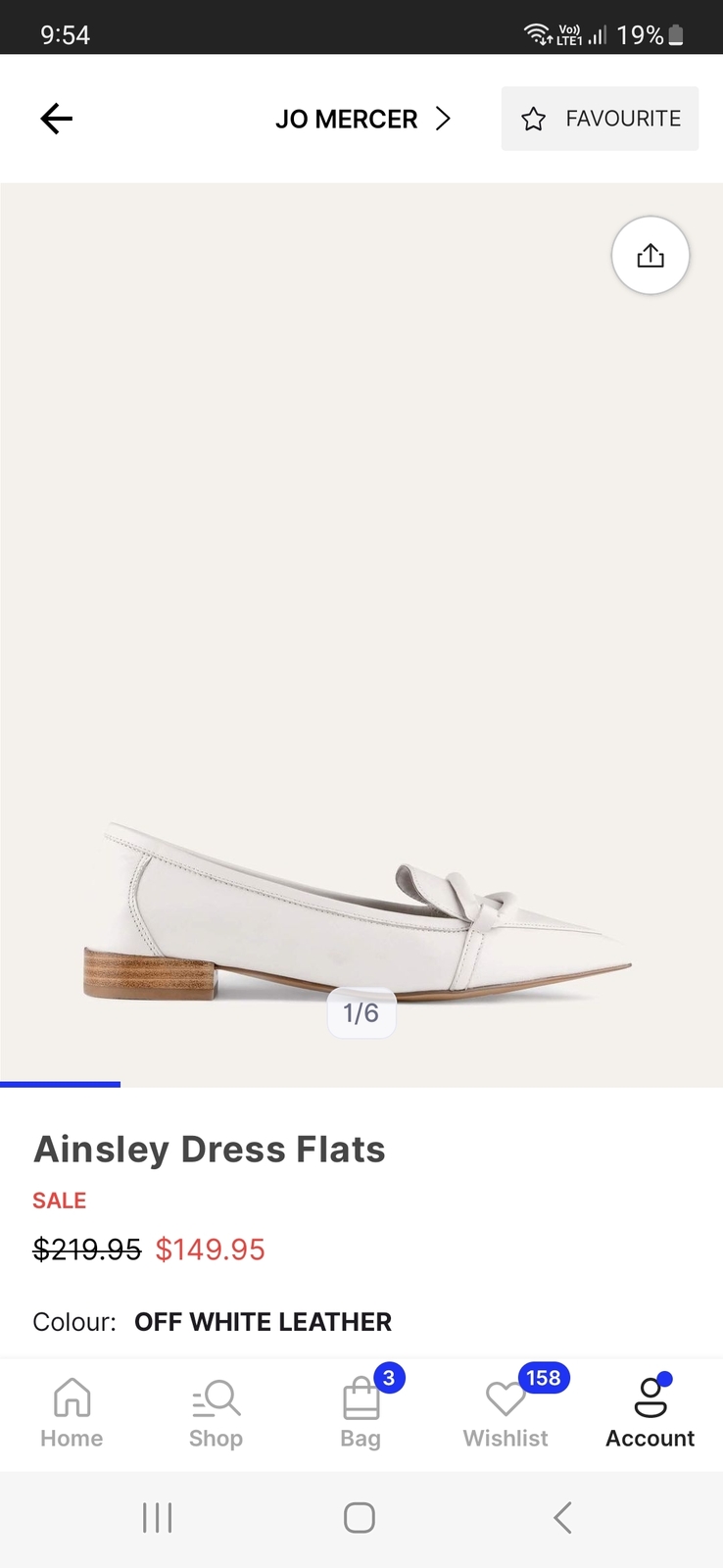Open the JO MERCER brand page

(x=362, y=119)
